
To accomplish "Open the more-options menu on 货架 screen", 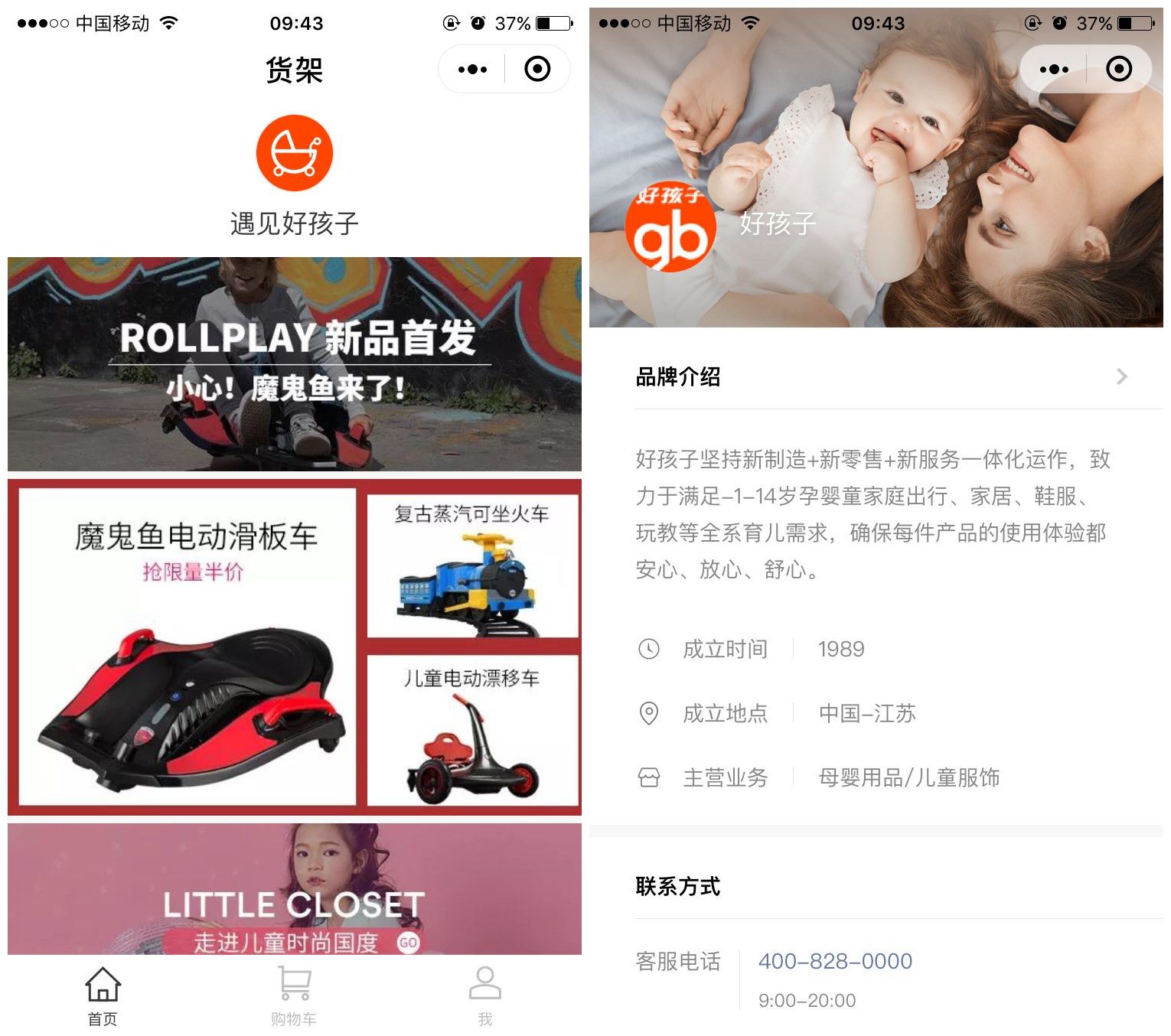I will click(472, 70).
